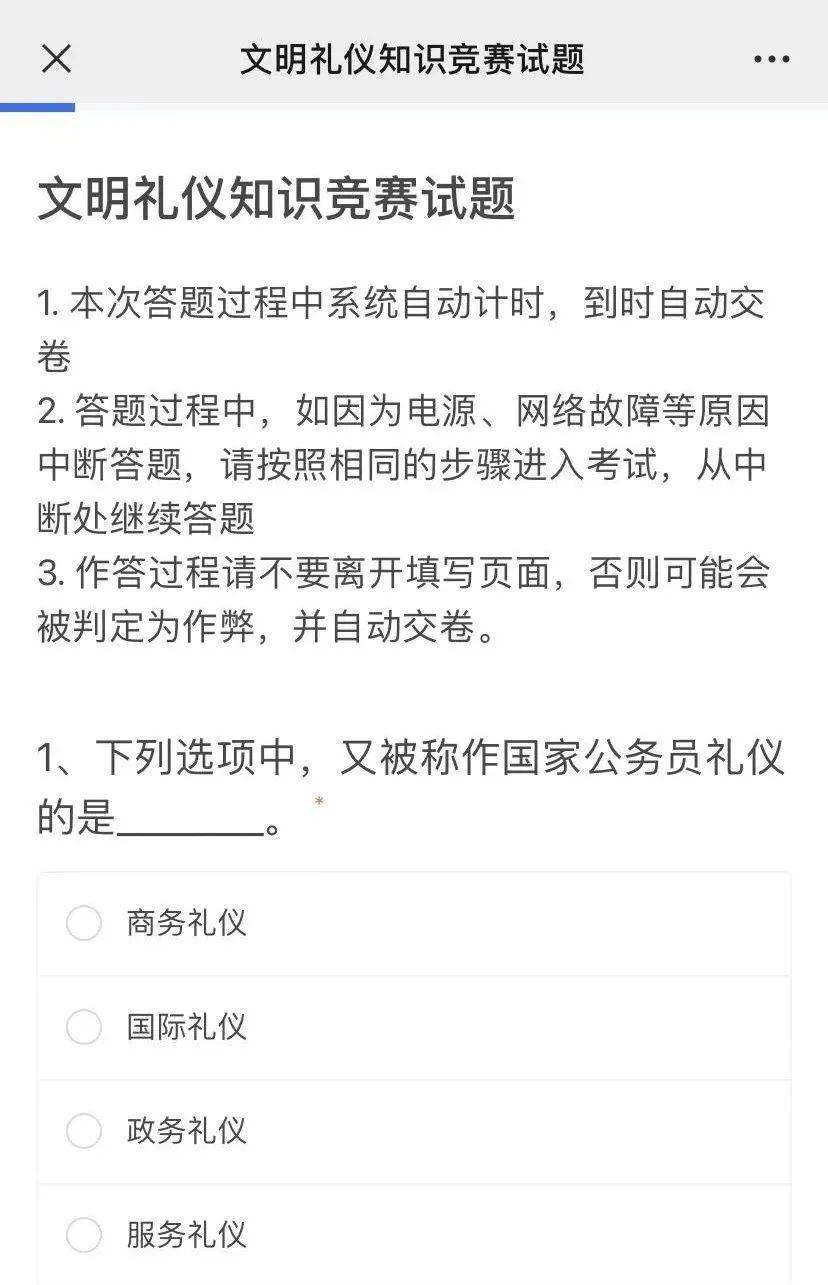828x1285 pixels.
Task: Click the 服务礼仪 option row
Action: point(400,1236)
